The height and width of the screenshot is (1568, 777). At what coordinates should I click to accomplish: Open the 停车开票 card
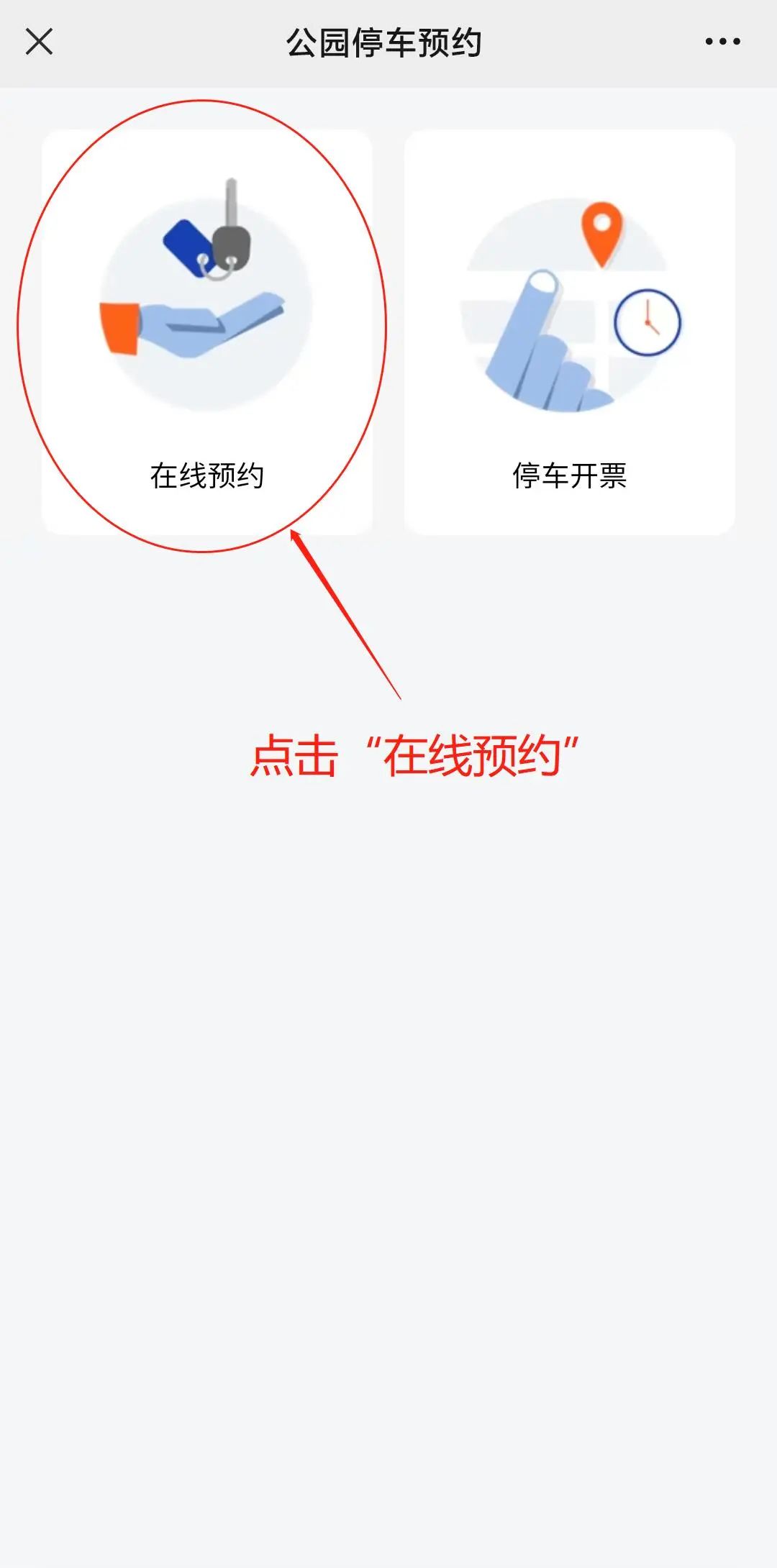[x=569, y=332]
